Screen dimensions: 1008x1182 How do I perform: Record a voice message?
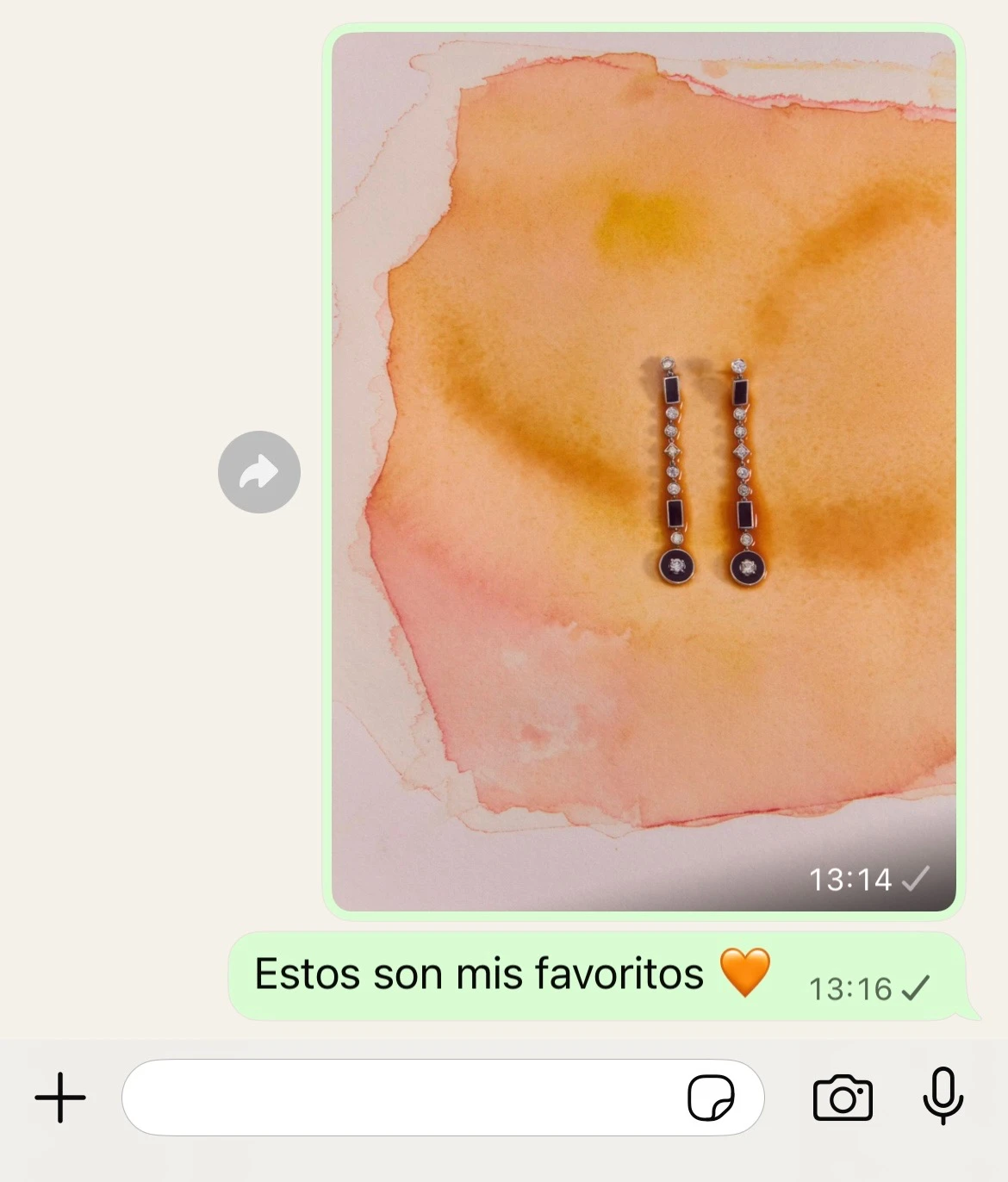(943, 1096)
